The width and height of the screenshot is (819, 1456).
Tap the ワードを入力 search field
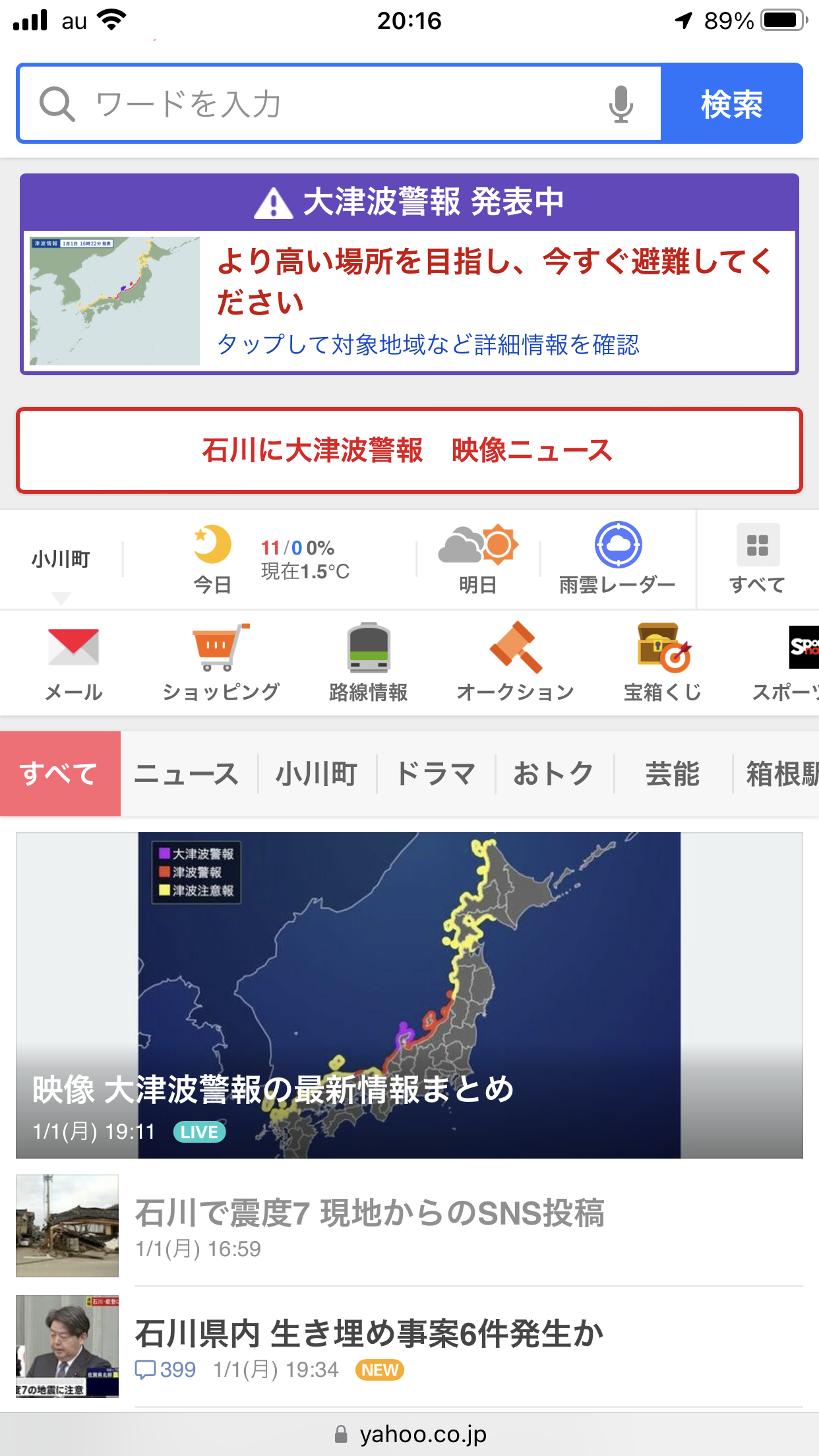point(317,104)
